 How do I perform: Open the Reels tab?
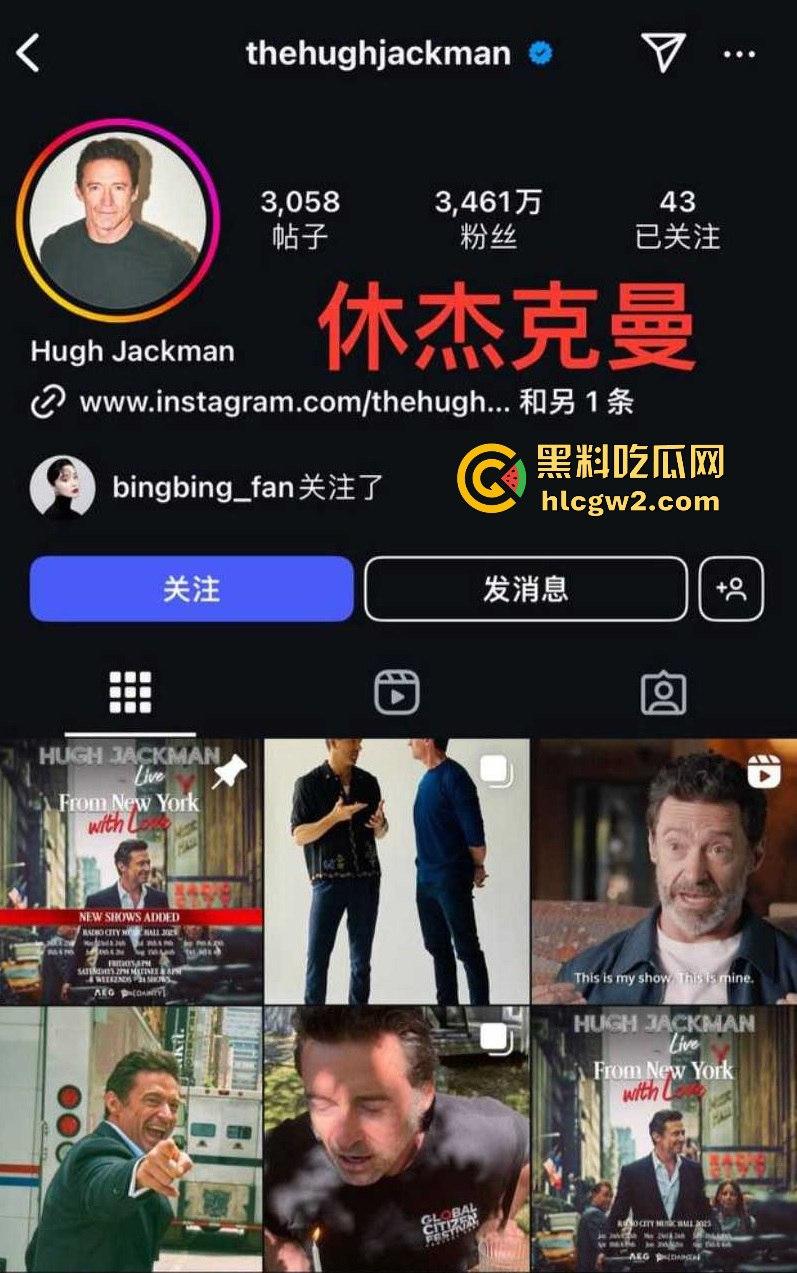[398, 690]
